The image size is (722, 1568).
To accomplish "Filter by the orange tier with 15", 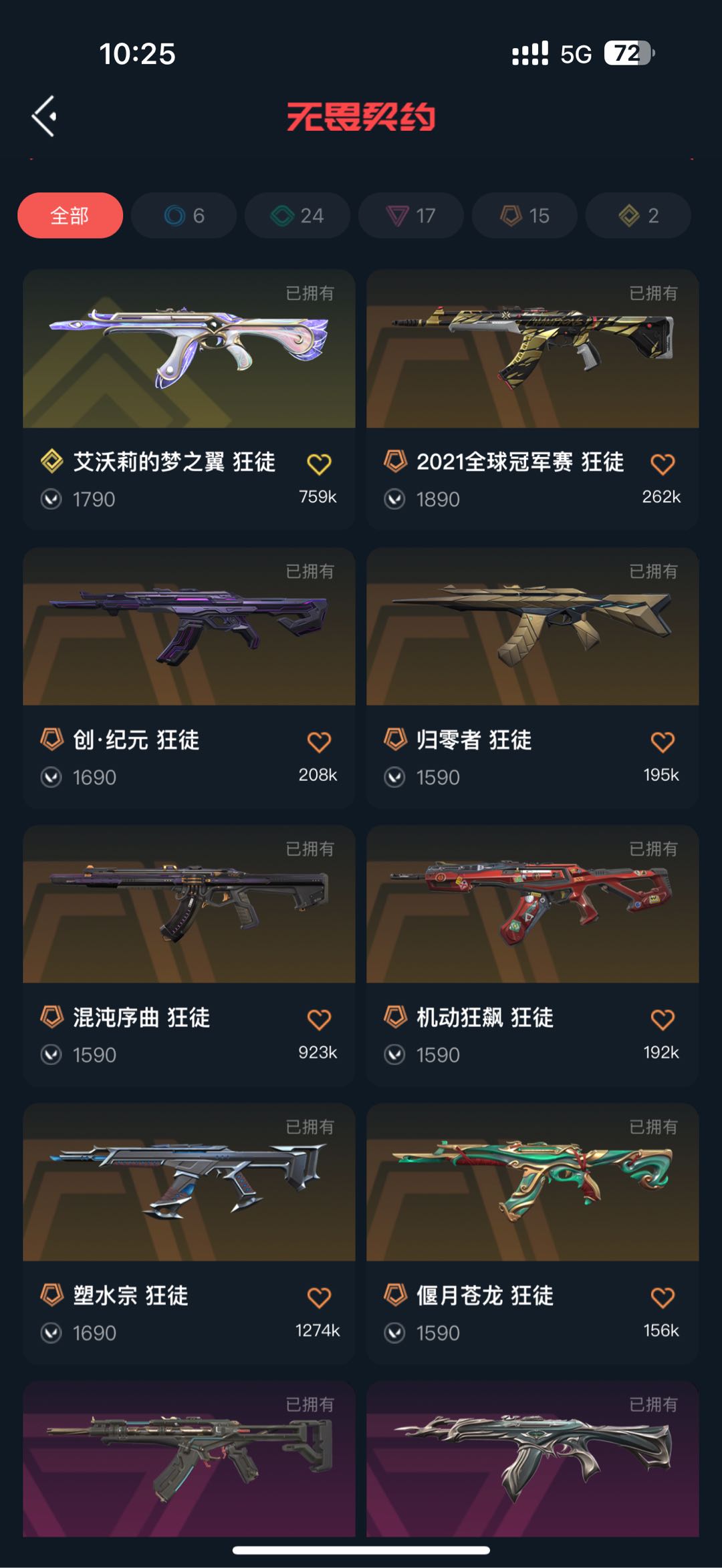I will tap(524, 216).
